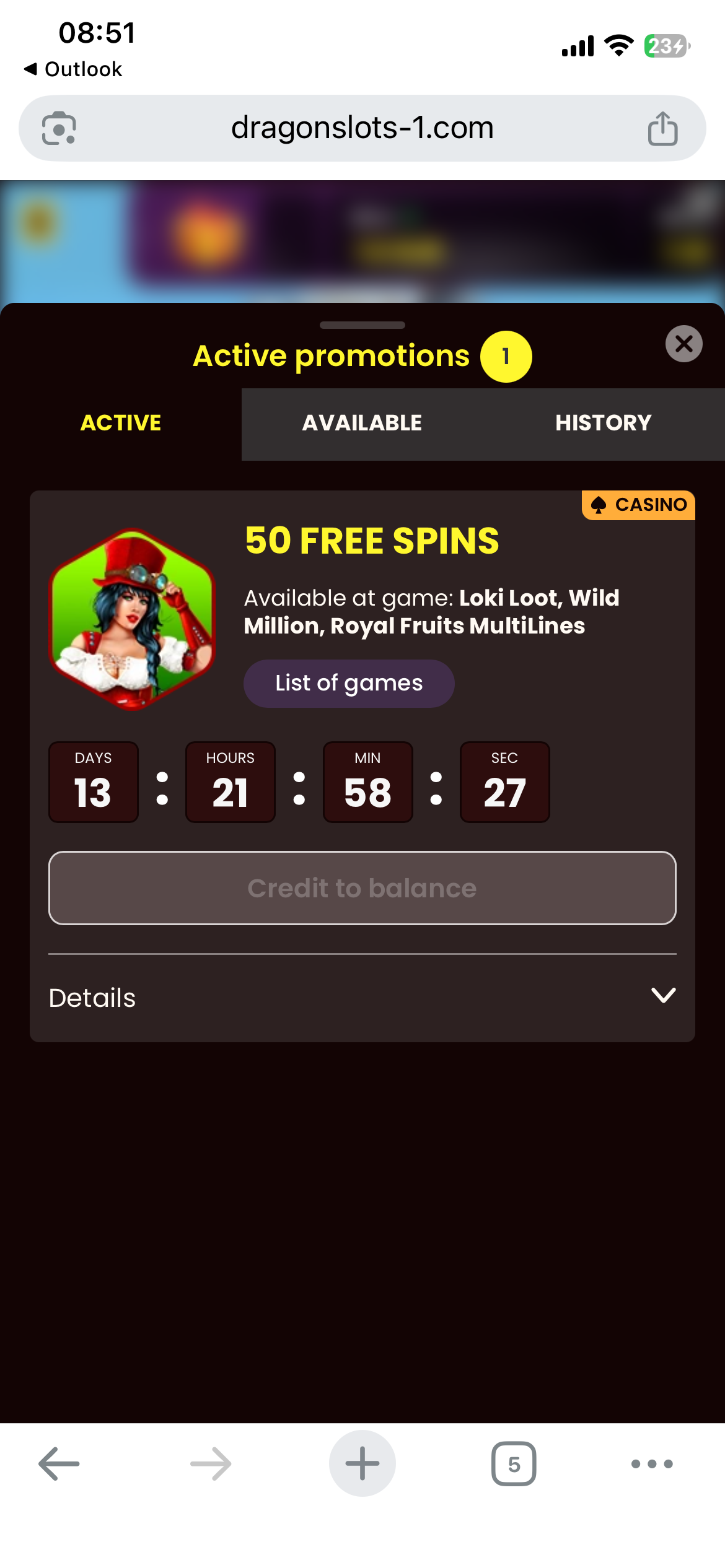
Task: Switch to the Available tab
Action: tap(362, 424)
